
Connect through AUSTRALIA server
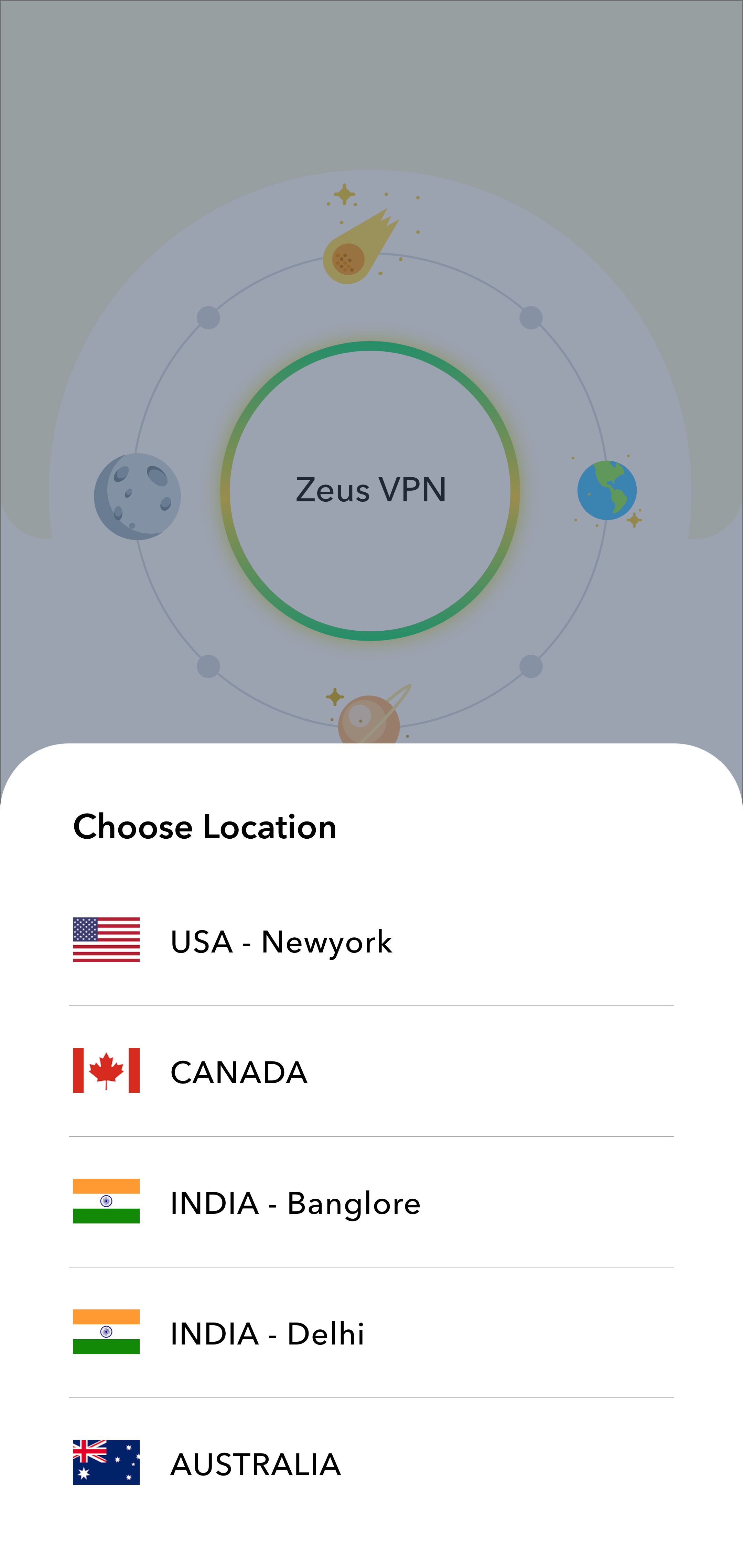coord(371,1463)
